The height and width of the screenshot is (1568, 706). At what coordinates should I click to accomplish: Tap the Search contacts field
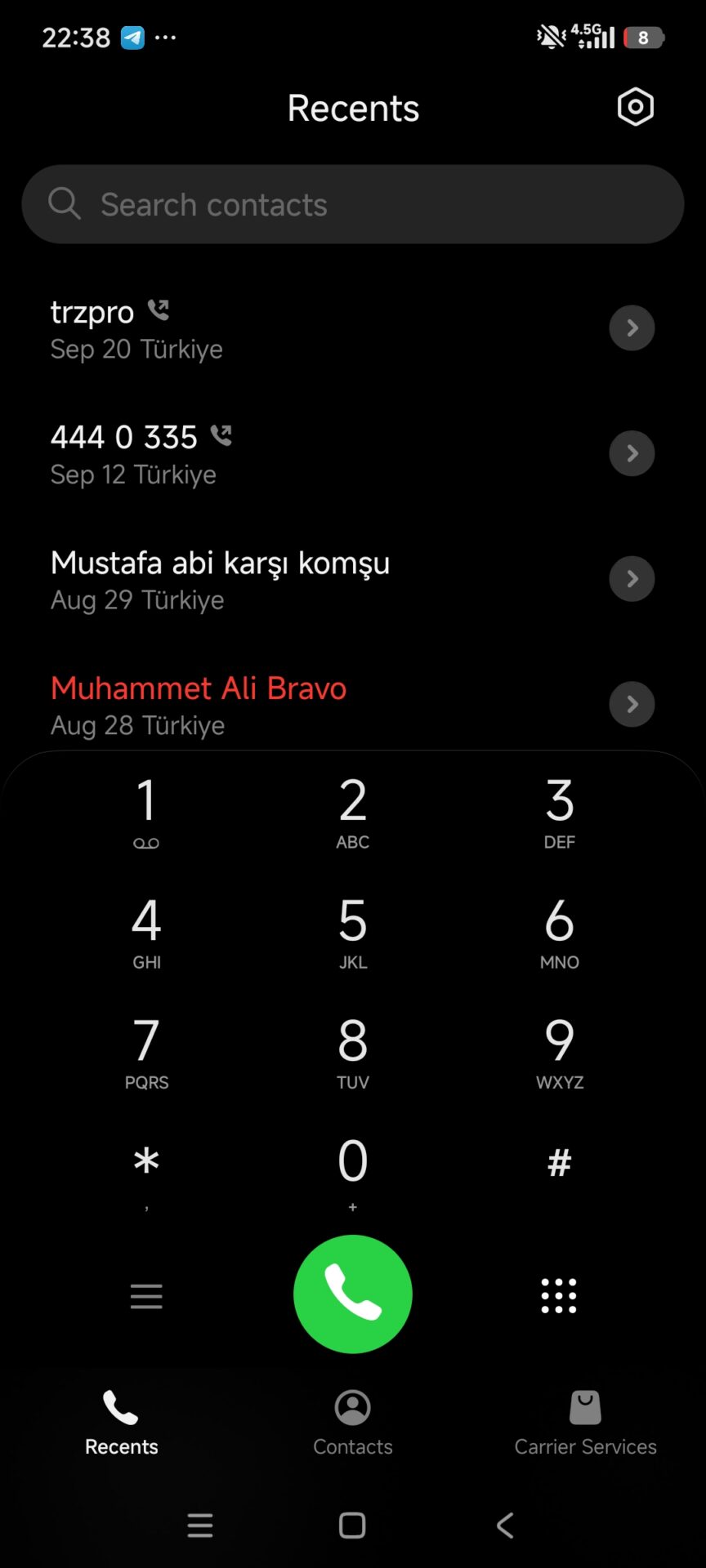coord(353,204)
